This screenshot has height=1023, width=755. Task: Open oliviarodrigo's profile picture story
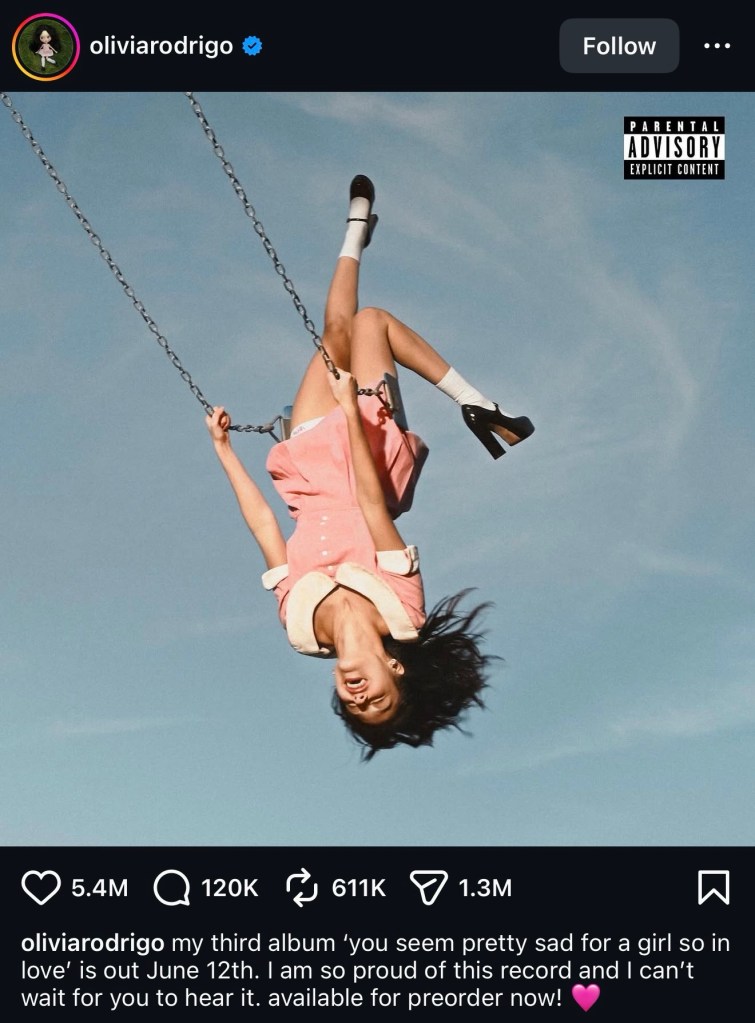(x=45, y=46)
